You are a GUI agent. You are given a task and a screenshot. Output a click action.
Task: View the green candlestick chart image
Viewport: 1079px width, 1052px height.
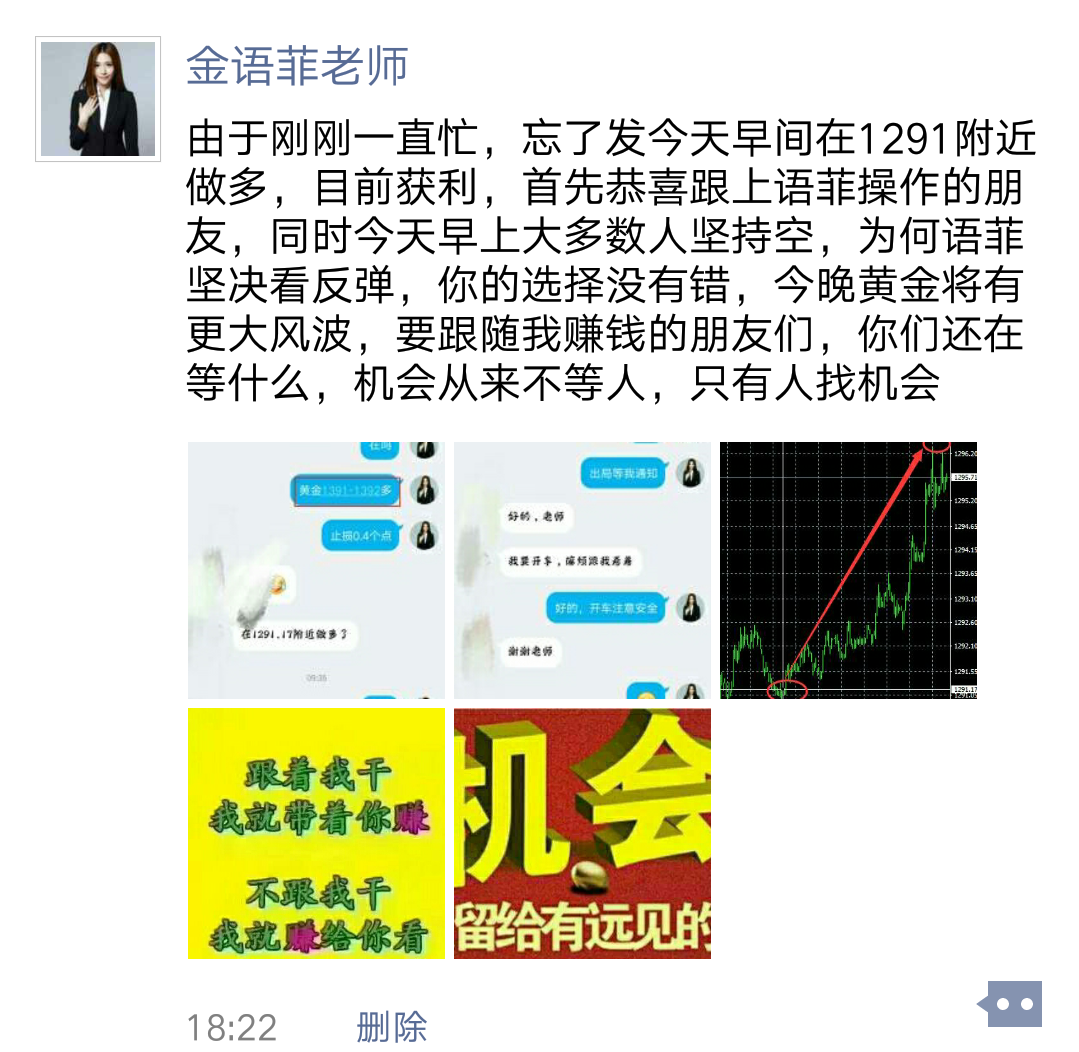848,570
